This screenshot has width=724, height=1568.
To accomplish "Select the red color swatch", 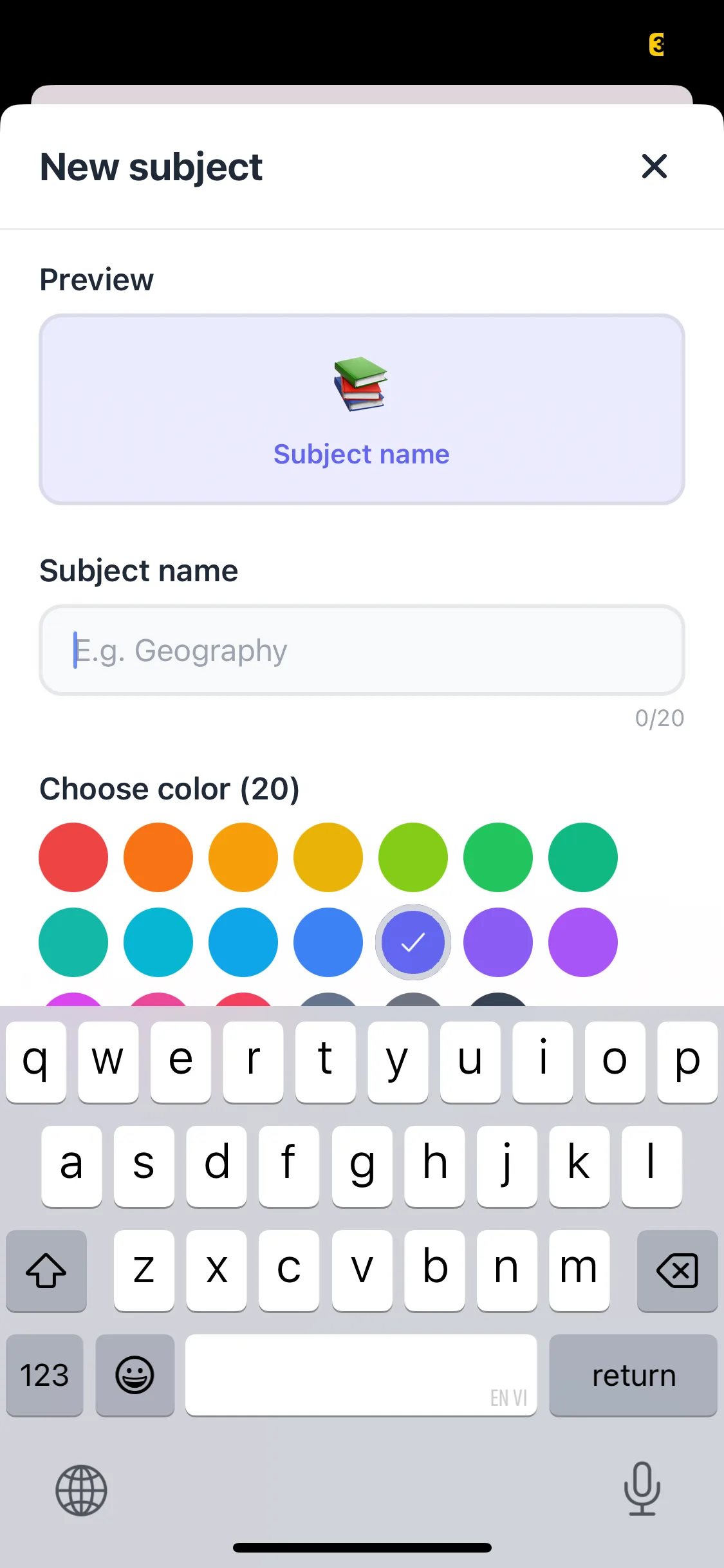I will [x=73, y=857].
